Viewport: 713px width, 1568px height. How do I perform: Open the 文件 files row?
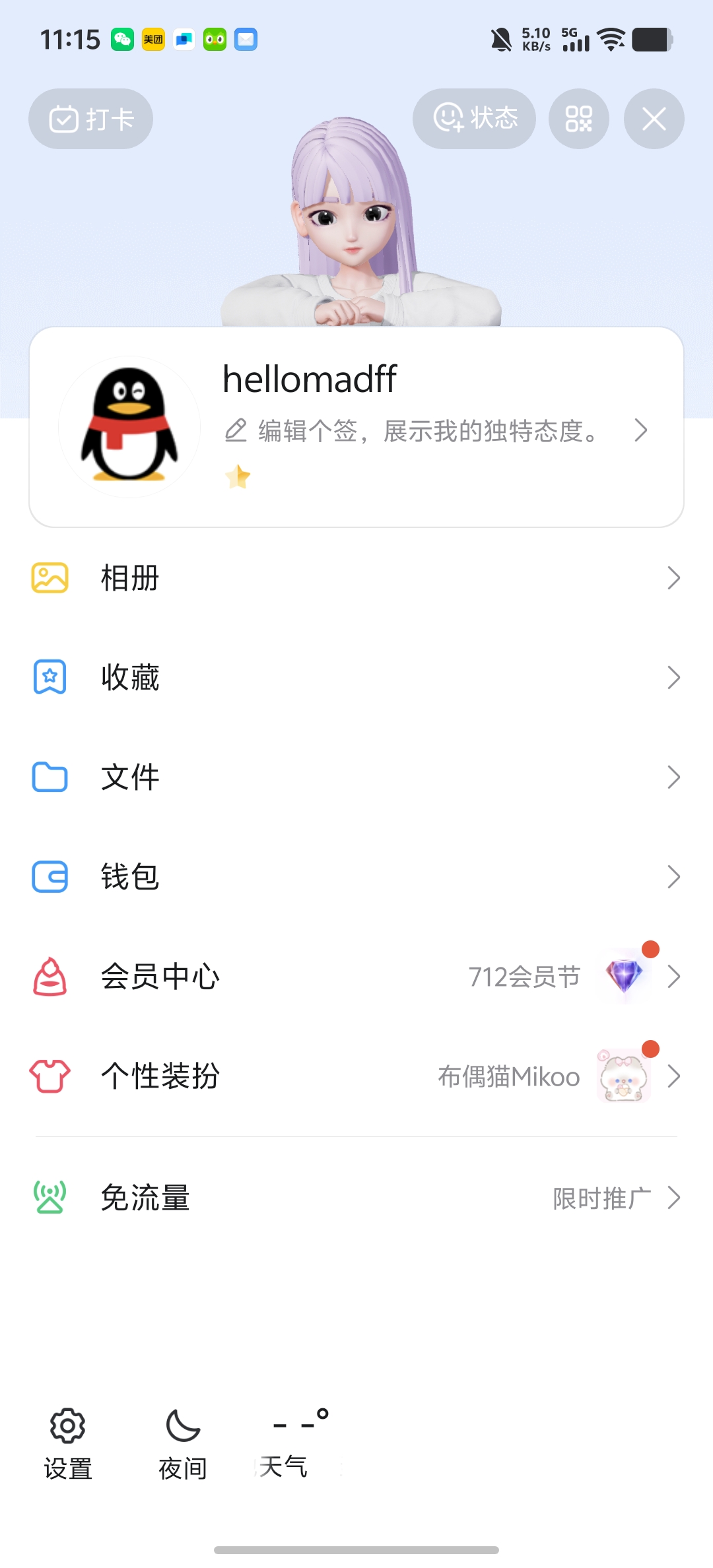pyautogui.click(x=356, y=777)
